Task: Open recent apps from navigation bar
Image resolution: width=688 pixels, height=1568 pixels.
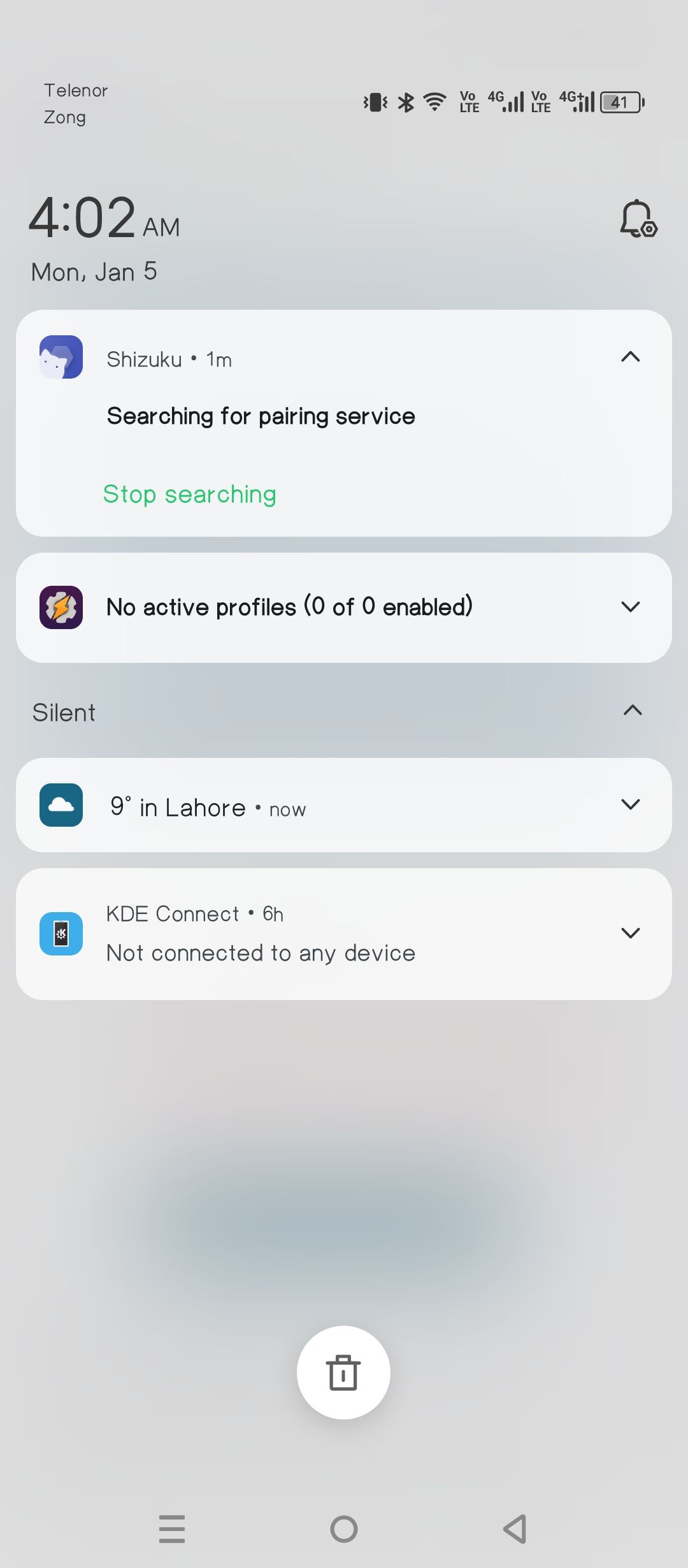Action: [x=172, y=1528]
